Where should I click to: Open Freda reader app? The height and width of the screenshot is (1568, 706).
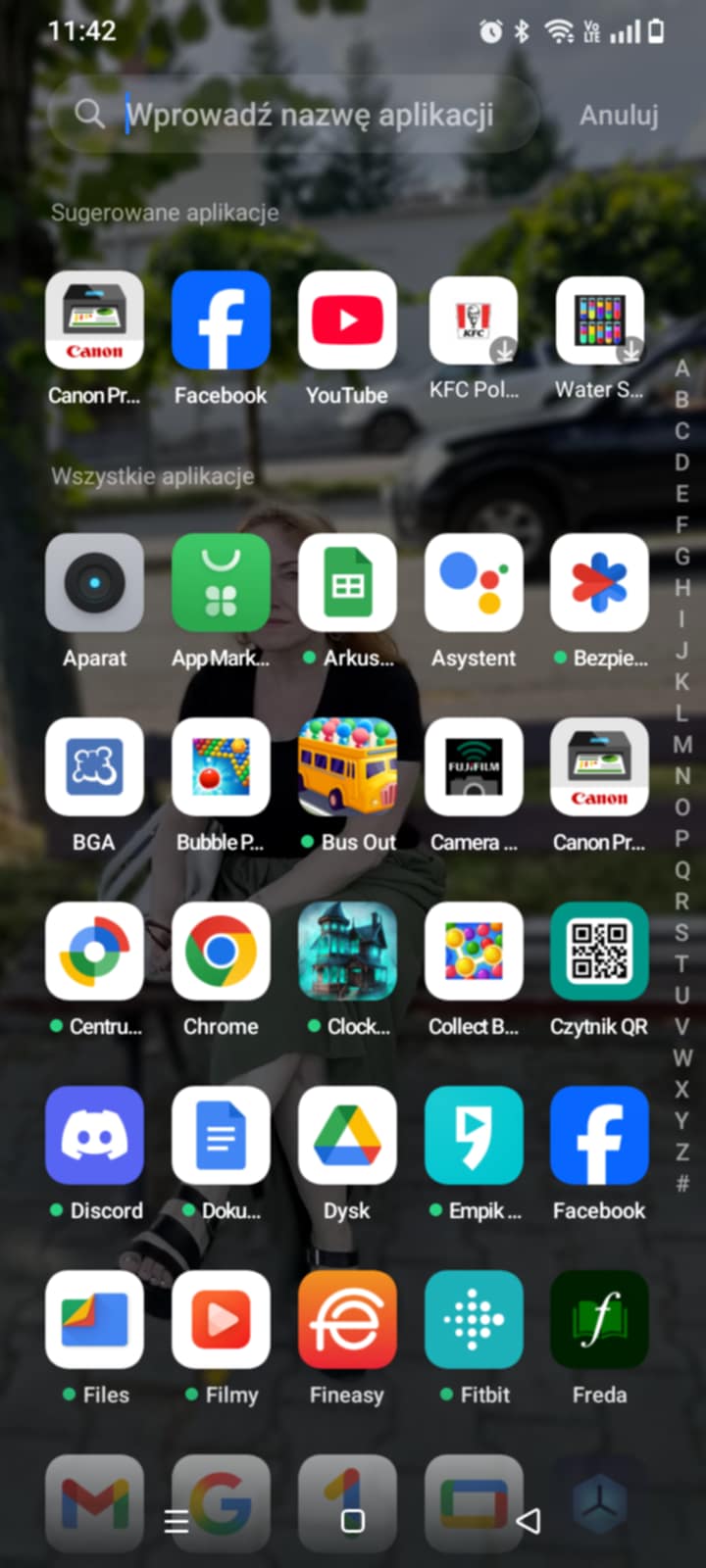click(x=599, y=1320)
